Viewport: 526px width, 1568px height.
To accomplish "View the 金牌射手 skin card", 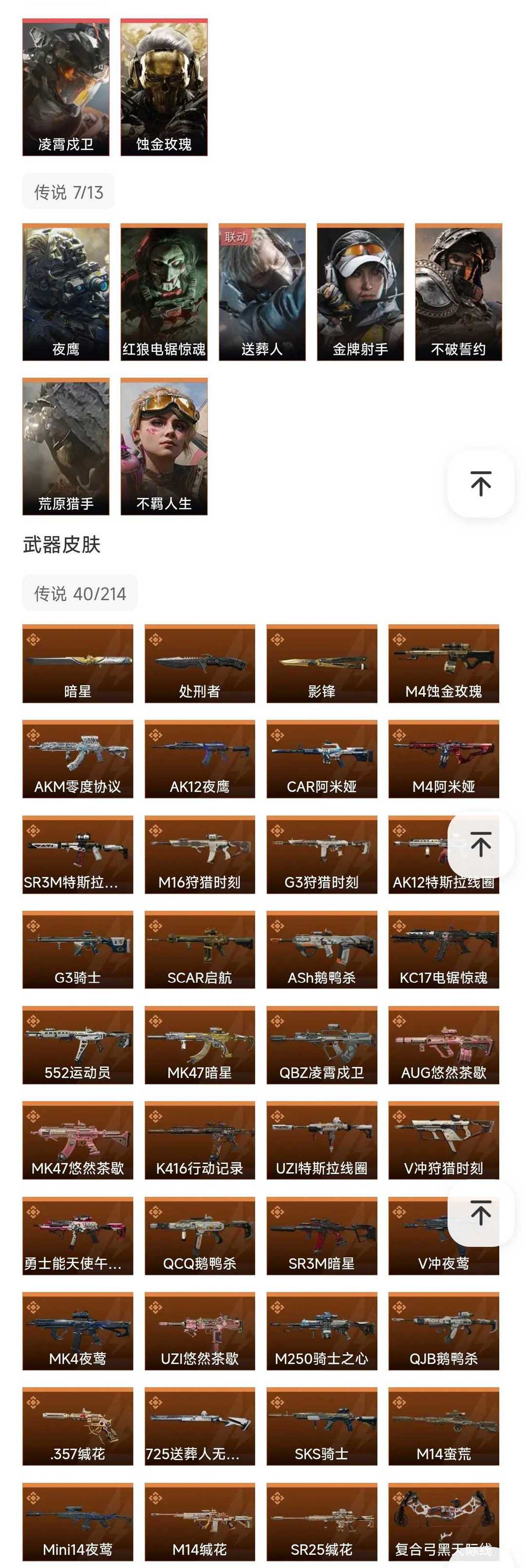I will [360, 292].
